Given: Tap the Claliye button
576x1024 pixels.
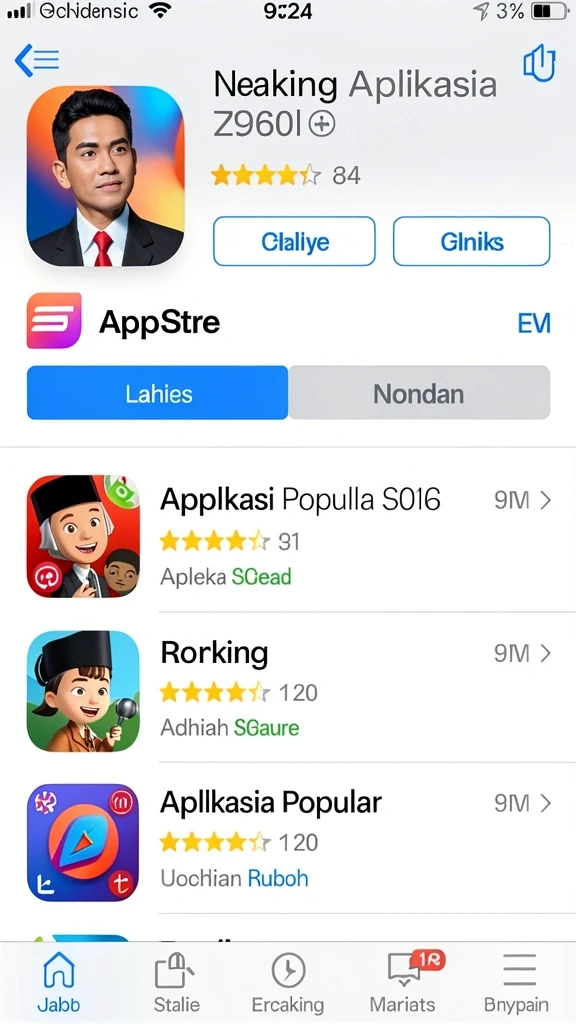Looking at the screenshot, I should point(295,242).
